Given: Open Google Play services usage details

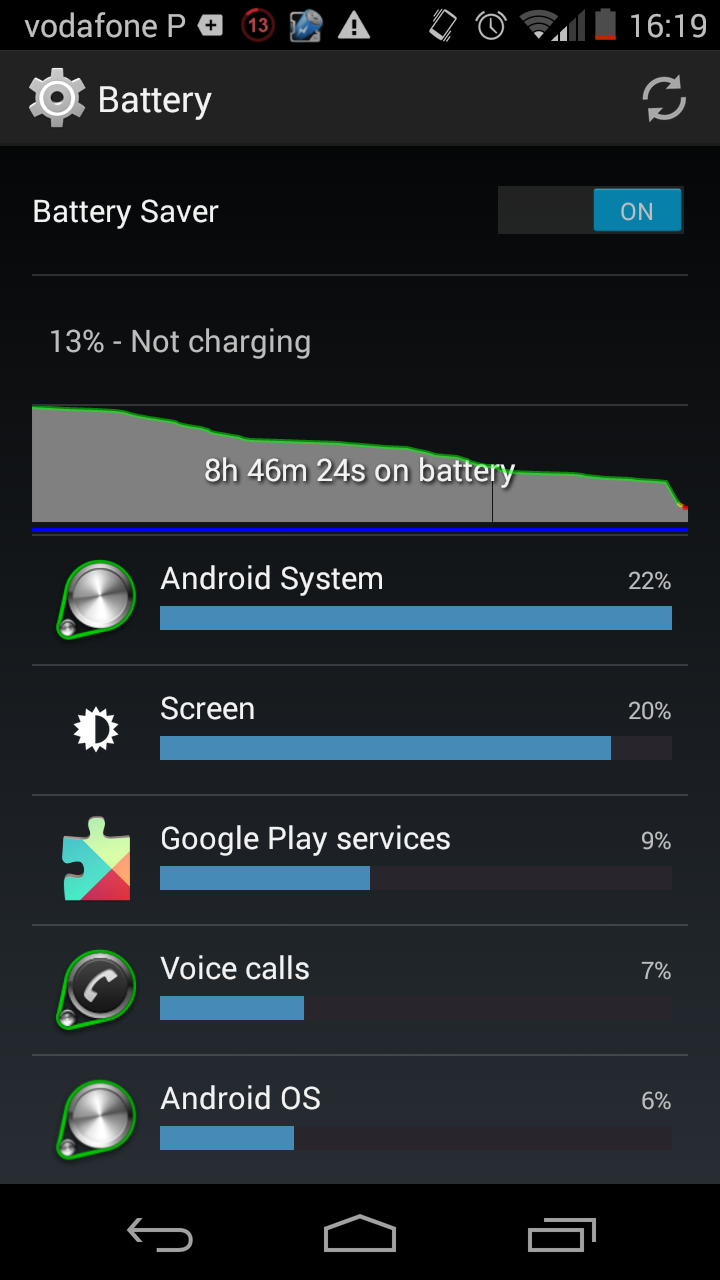Looking at the screenshot, I should tap(360, 860).
